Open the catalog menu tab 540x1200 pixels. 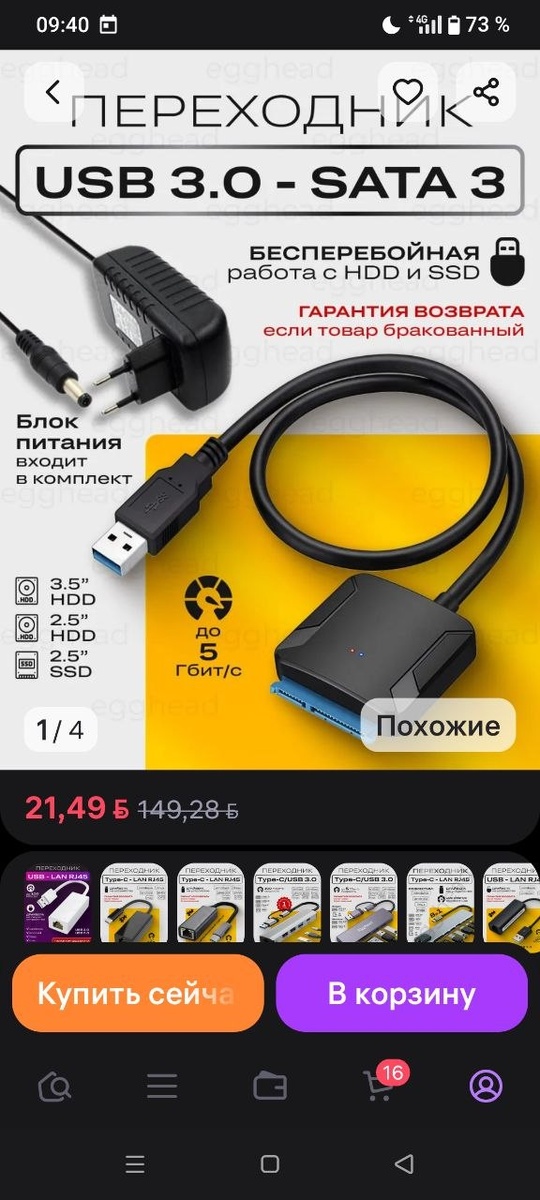161,1086
